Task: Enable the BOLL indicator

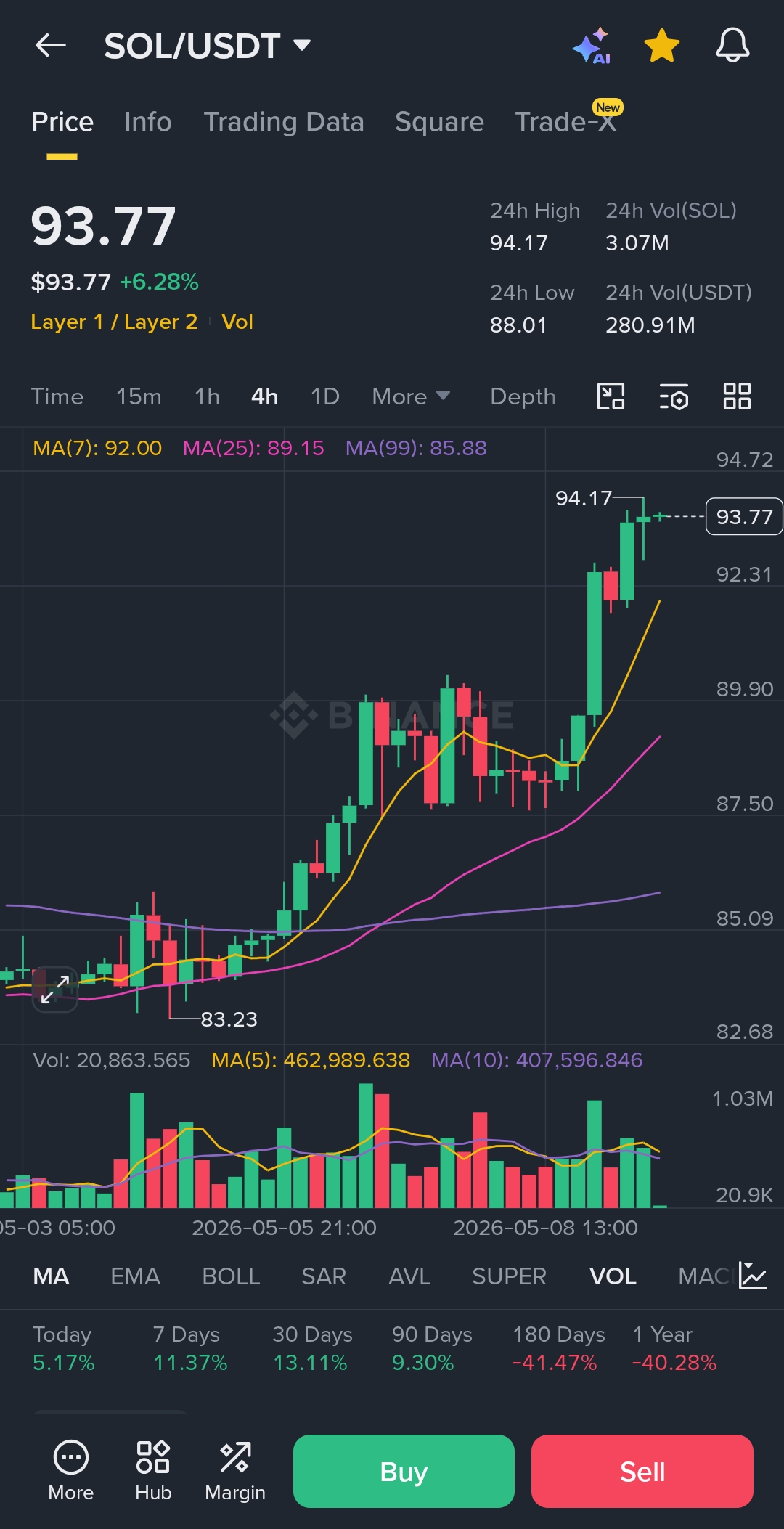Action: (231, 1276)
